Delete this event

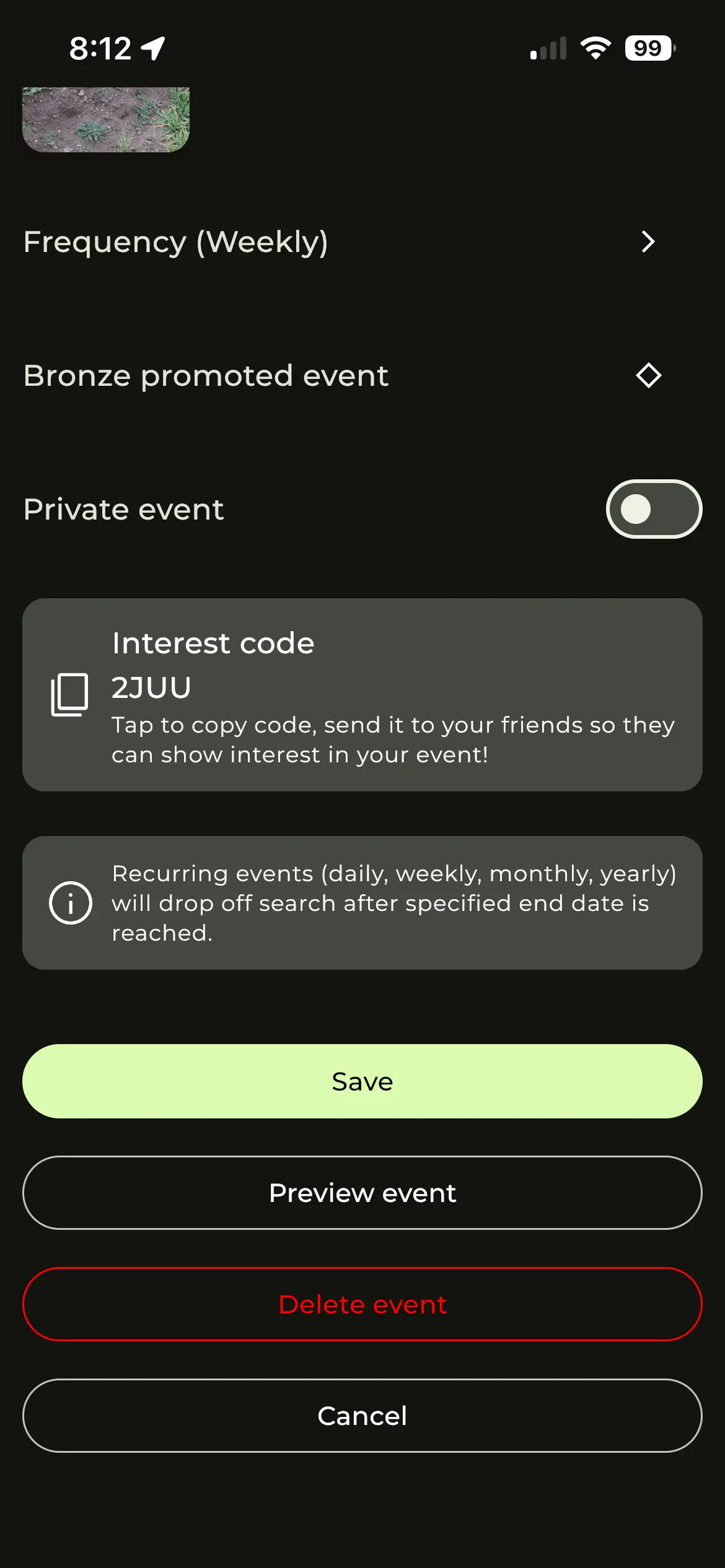coord(362,1304)
